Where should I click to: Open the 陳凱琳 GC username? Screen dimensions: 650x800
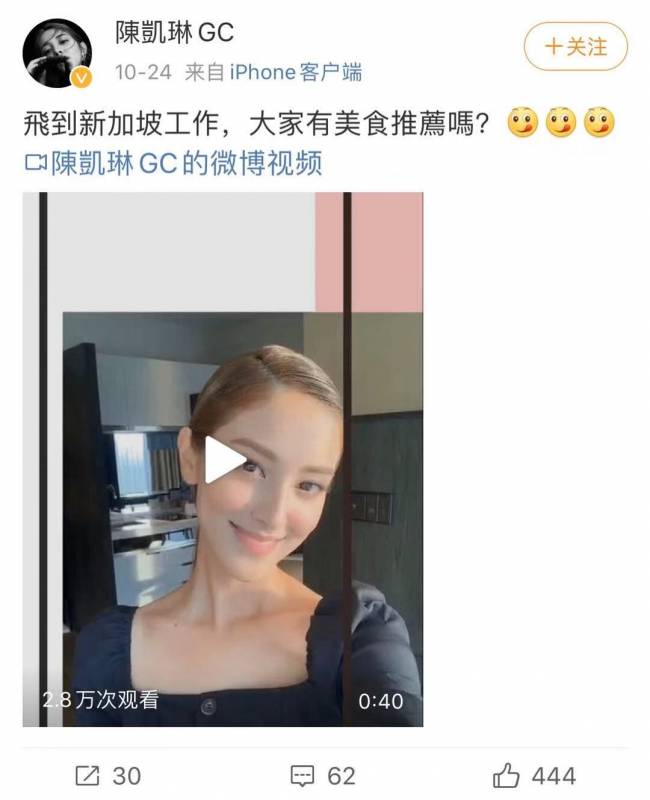[x=174, y=32]
